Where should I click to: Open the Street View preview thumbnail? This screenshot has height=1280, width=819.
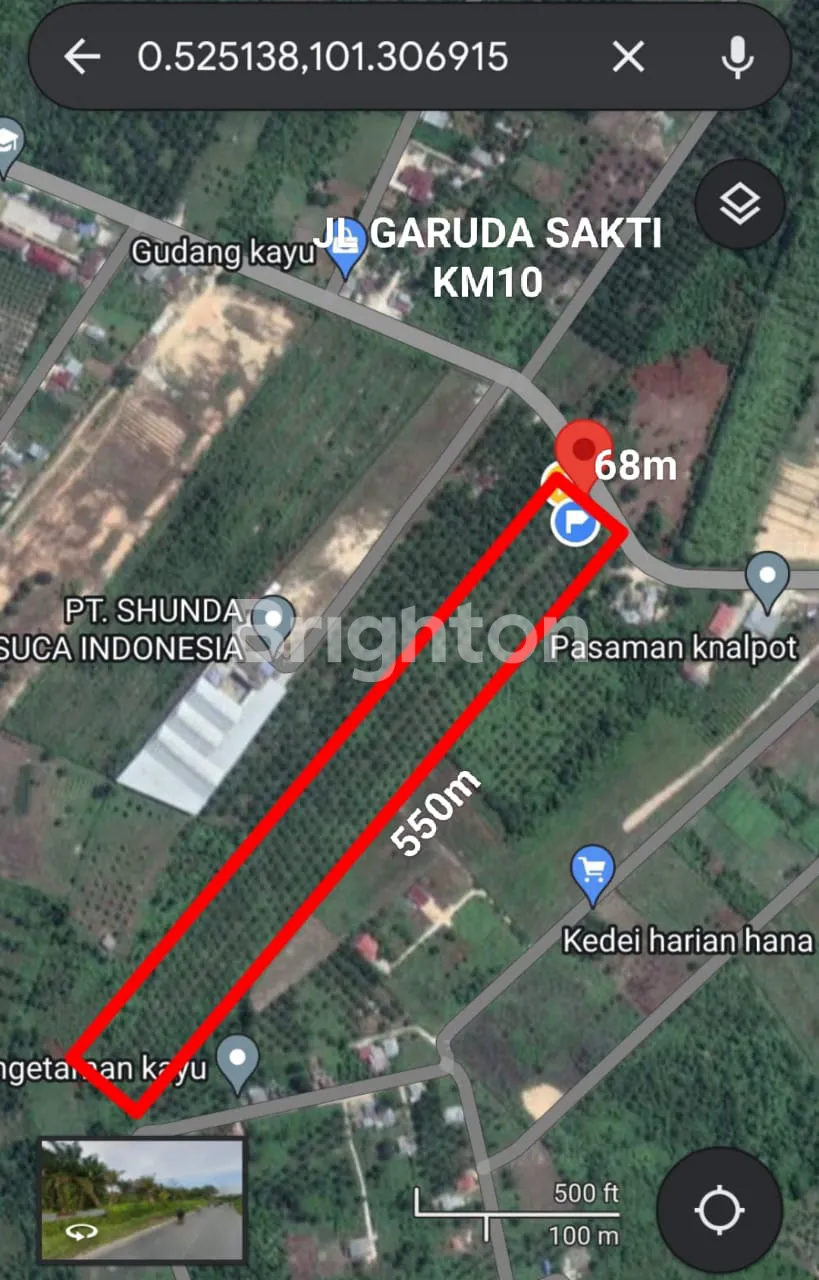[142, 1199]
